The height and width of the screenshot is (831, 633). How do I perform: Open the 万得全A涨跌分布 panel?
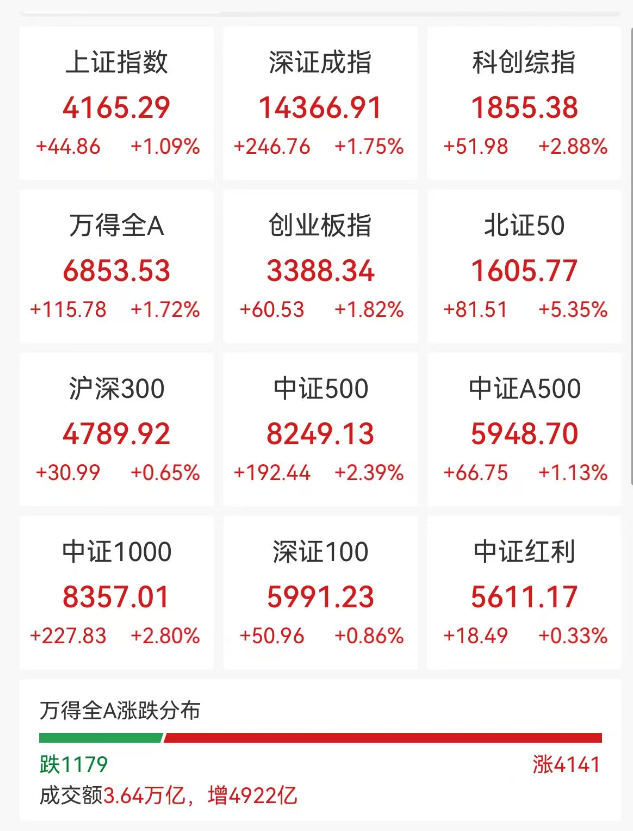(x=320, y=752)
